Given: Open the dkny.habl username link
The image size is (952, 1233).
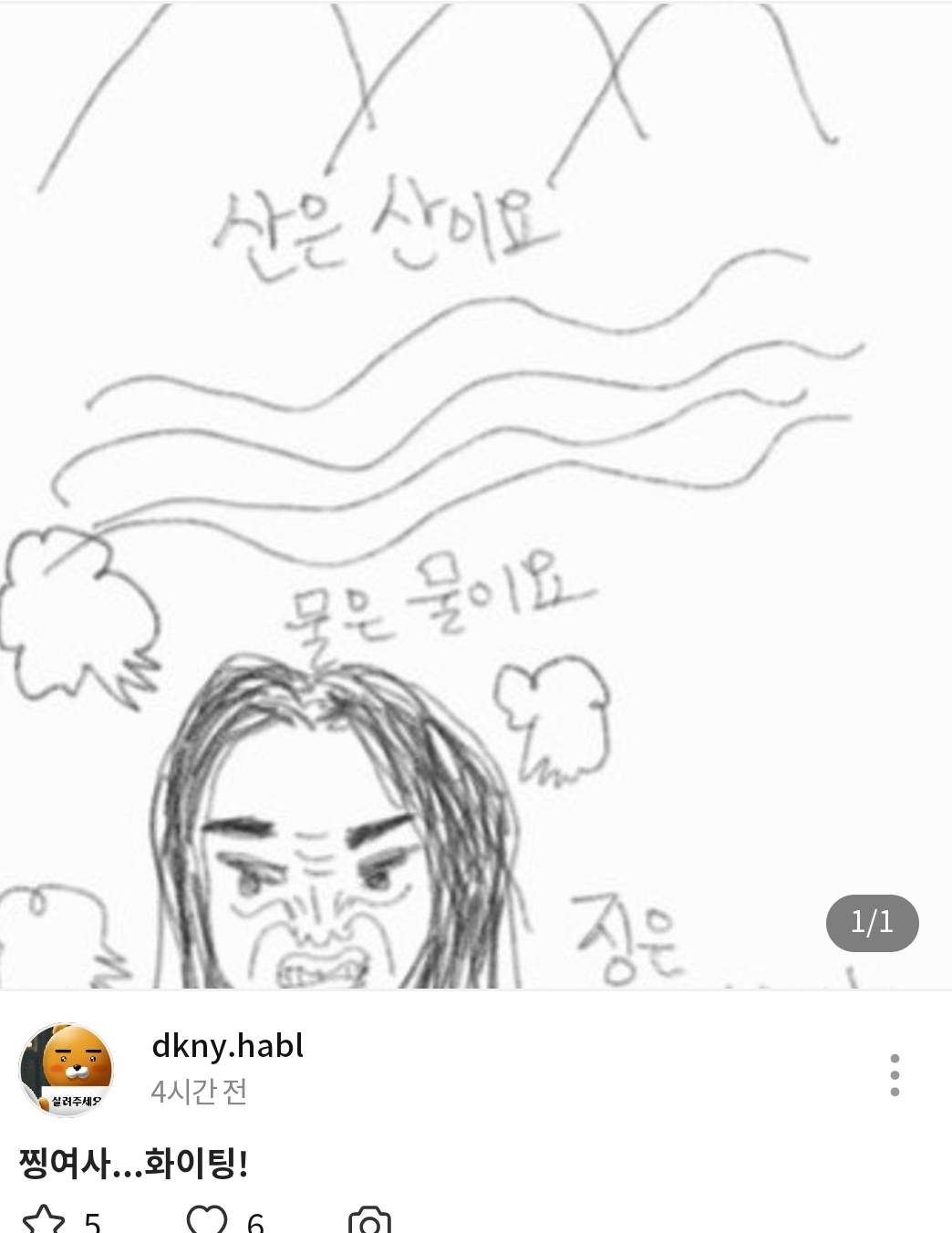Looking at the screenshot, I should [x=227, y=1046].
